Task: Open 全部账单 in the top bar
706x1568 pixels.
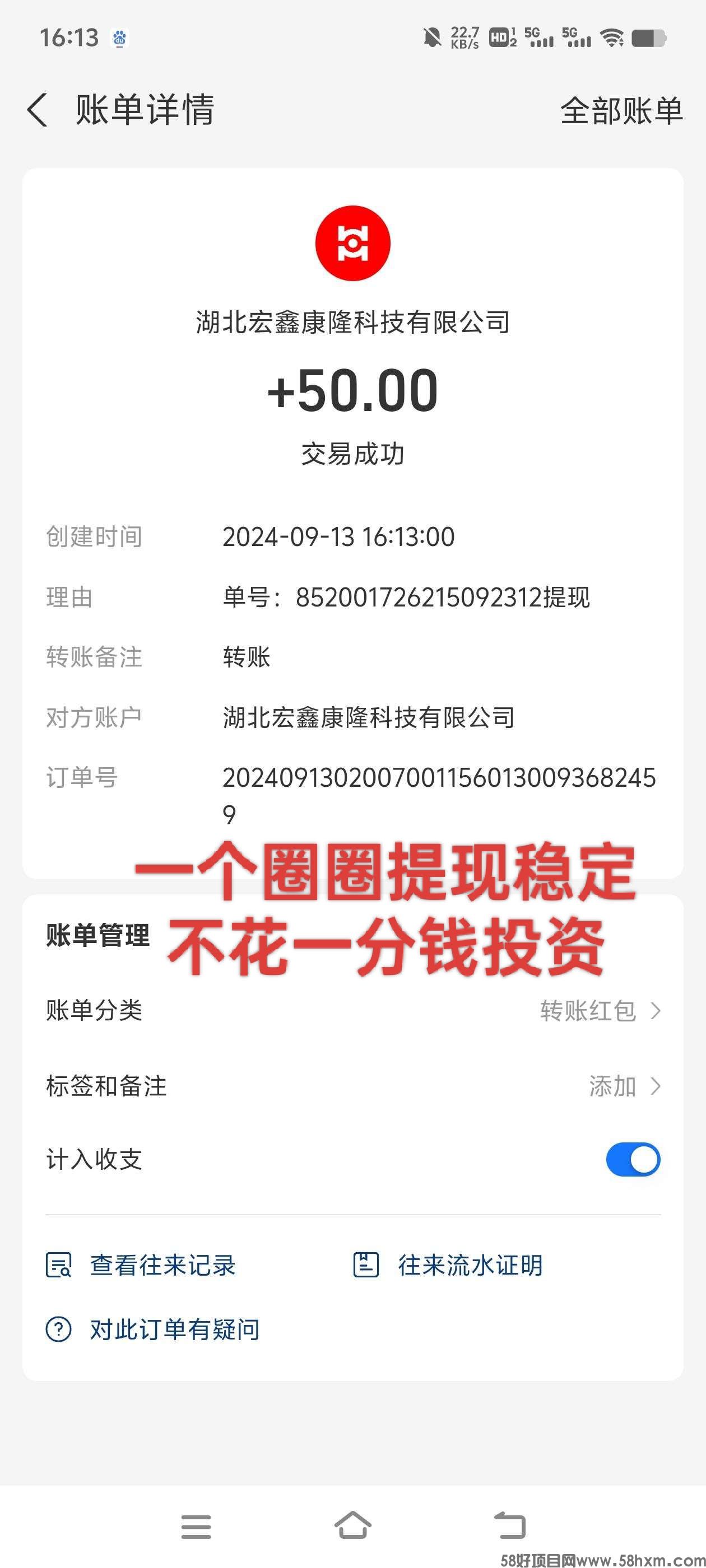Action: point(621,111)
